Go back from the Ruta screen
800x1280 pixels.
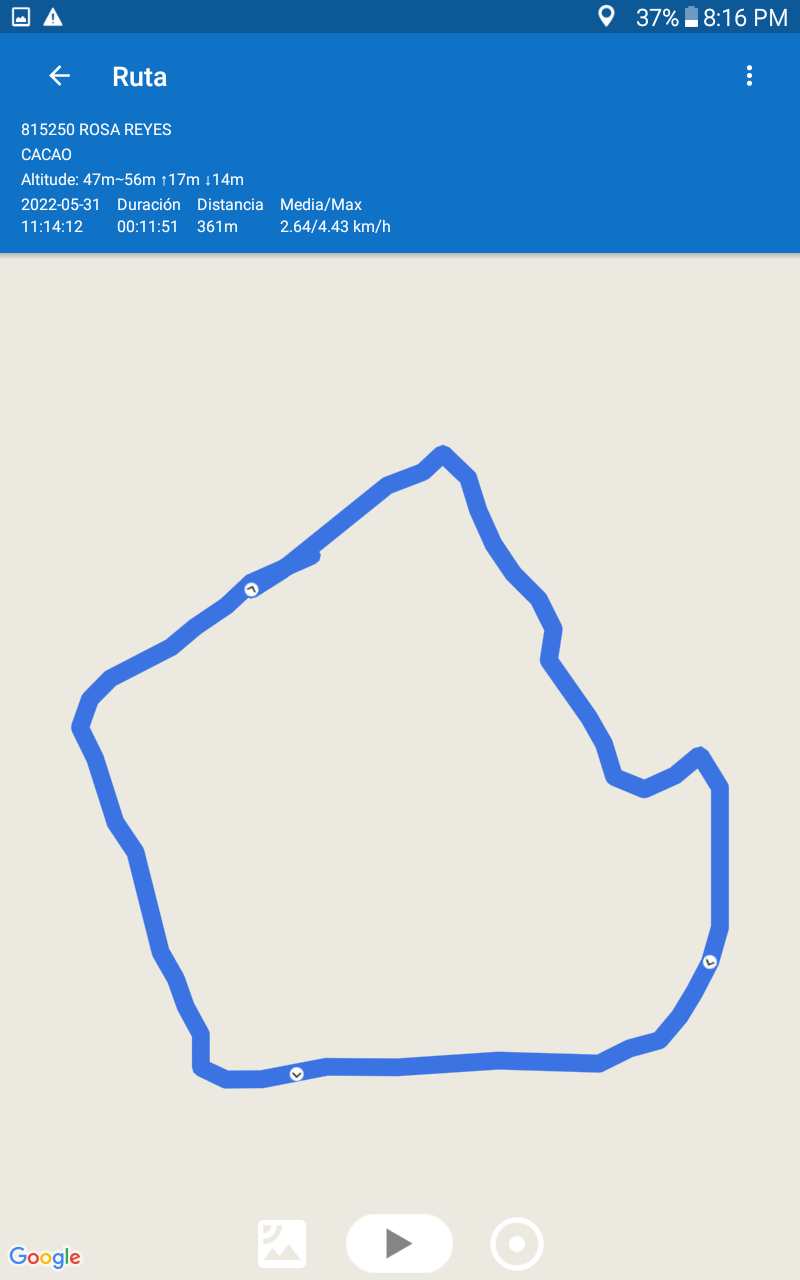[59, 76]
